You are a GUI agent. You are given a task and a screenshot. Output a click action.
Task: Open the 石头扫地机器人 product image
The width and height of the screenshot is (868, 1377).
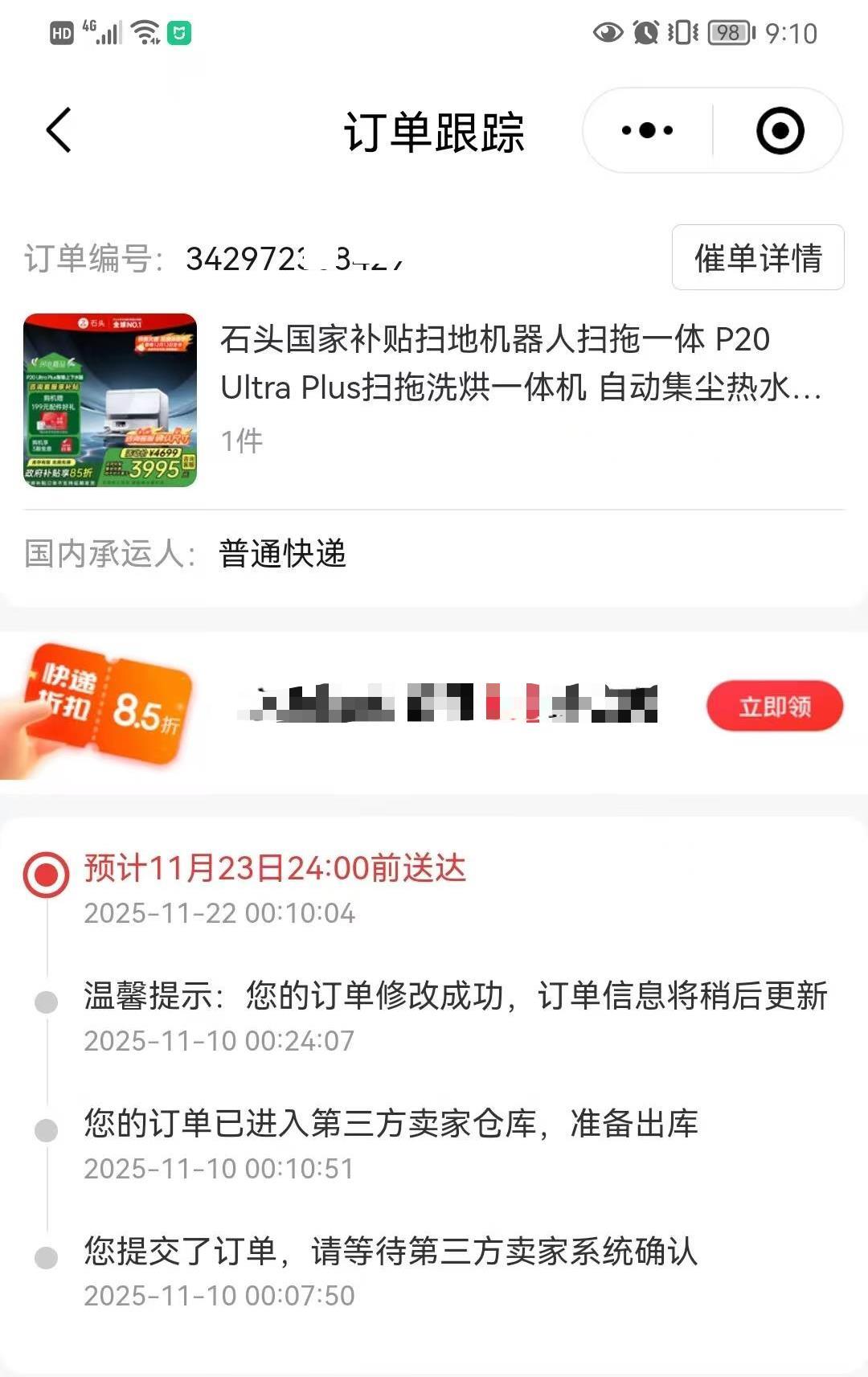(x=110, y=400)
